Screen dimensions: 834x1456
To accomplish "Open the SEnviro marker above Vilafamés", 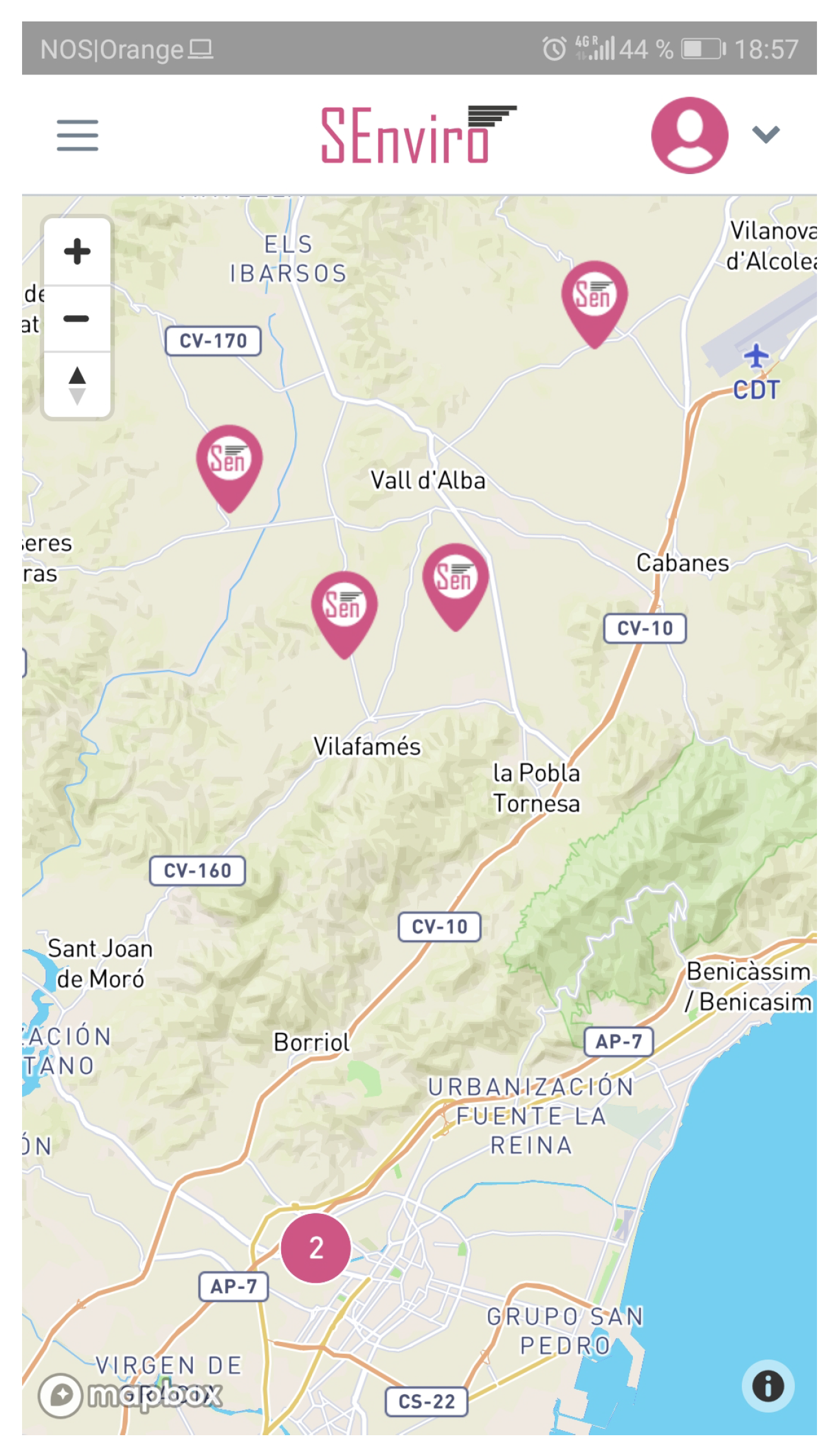I will tap(344, 607).
